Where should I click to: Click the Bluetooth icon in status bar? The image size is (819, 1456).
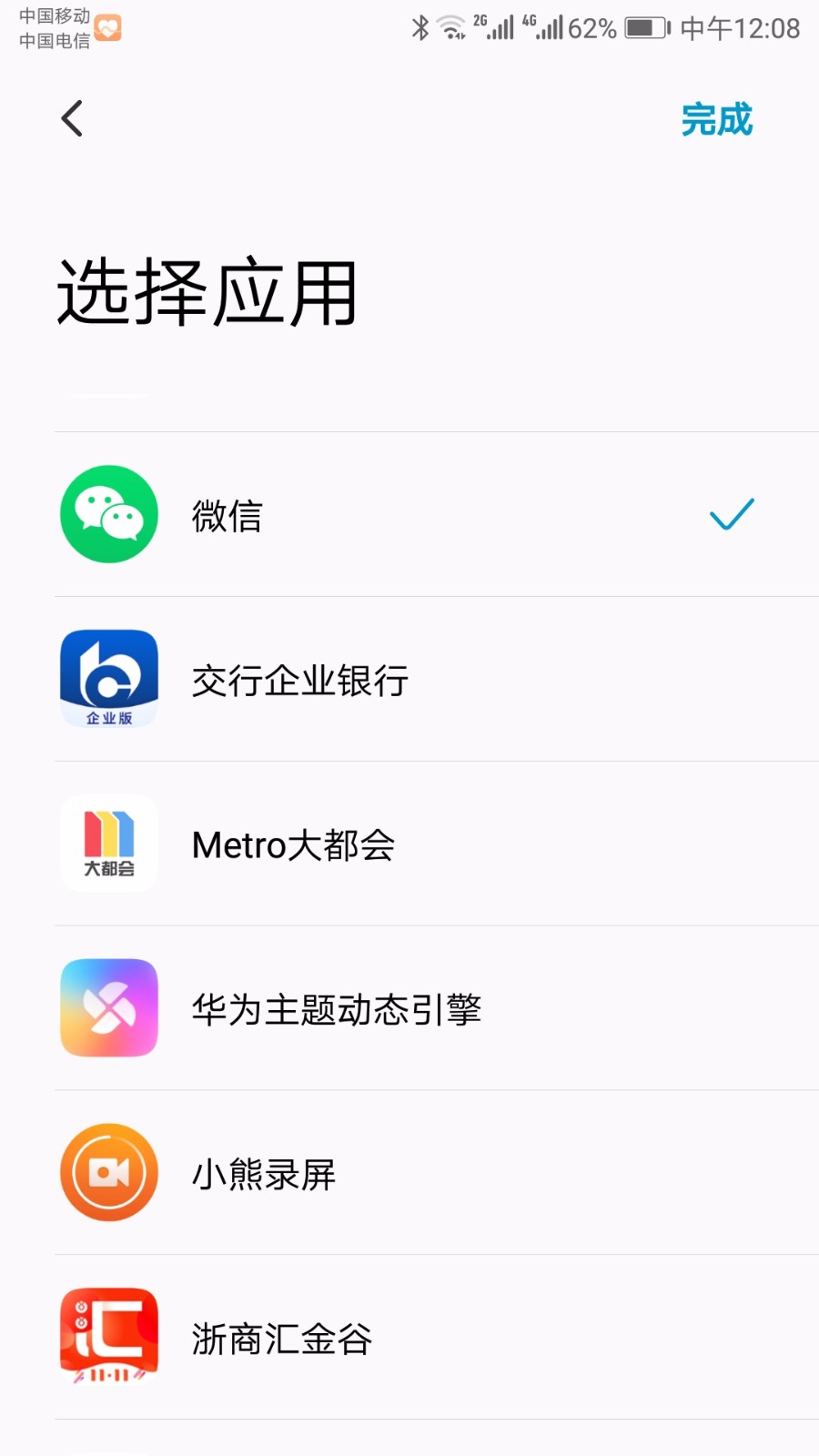[x=420, y=27]
